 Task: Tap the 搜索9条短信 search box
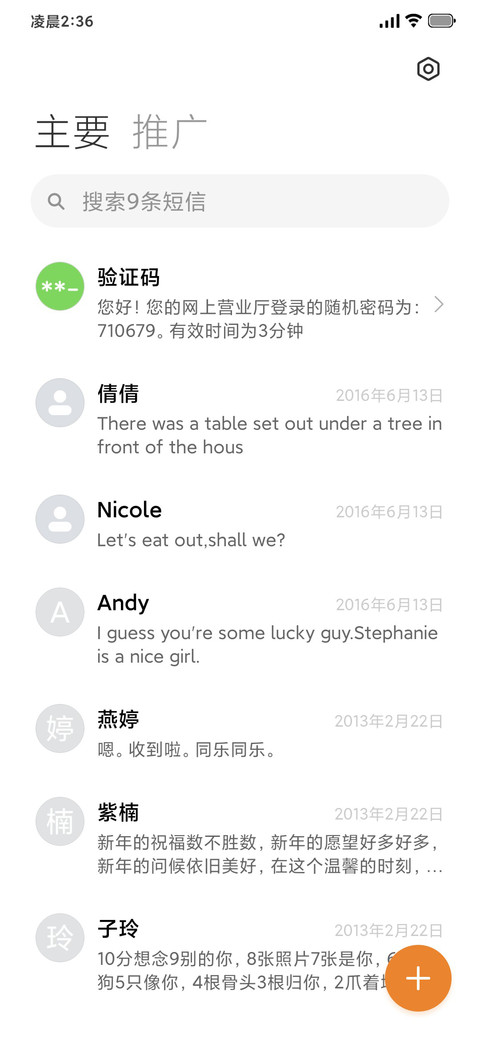(x=240, y=201)
